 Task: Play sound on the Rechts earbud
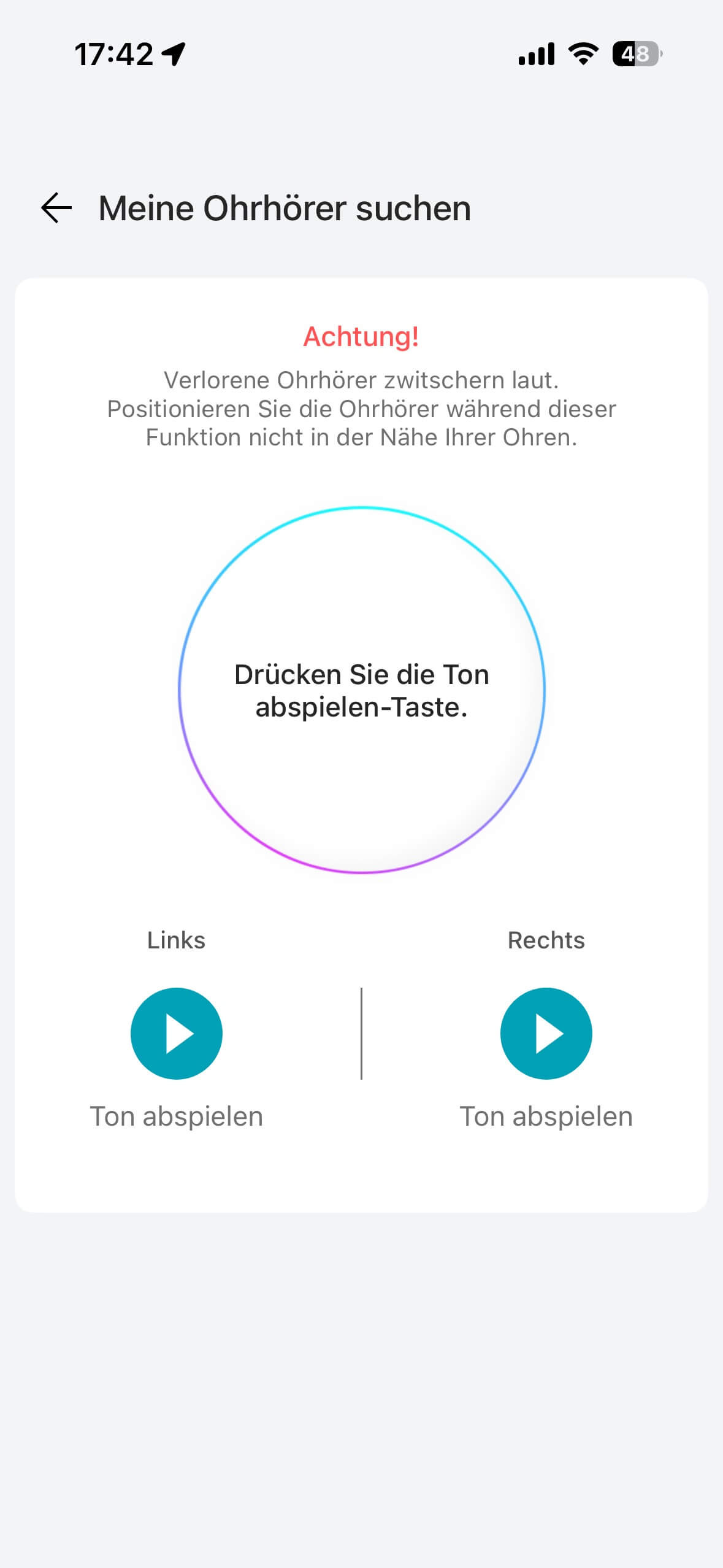(x=546, y=1033)
